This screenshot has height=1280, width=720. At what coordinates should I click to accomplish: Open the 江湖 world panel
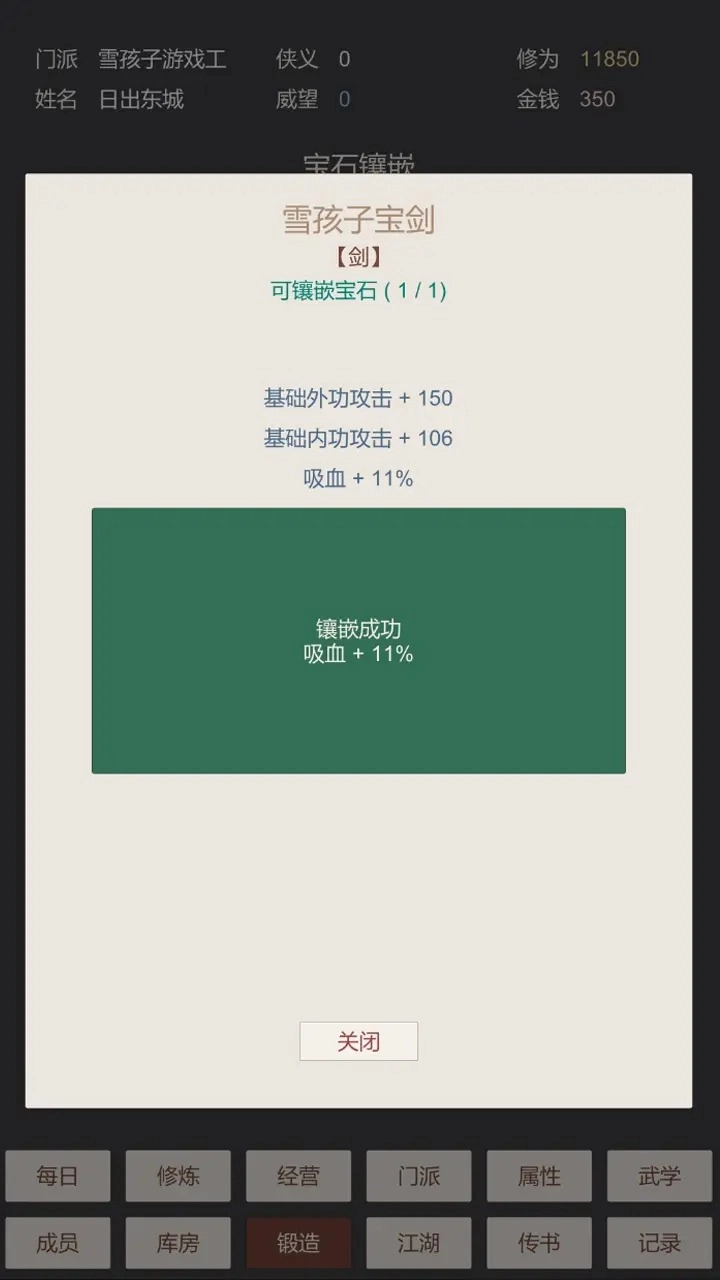(418, 1243)
